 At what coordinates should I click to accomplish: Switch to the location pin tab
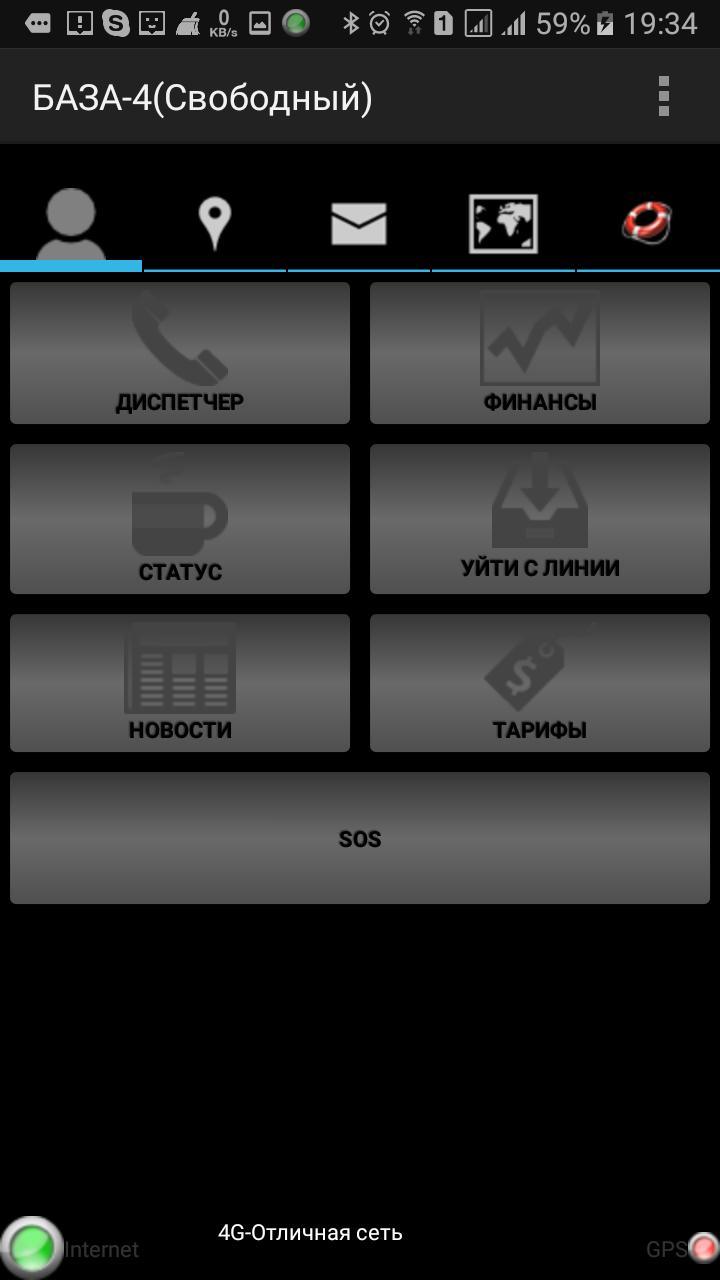(x=214, y=224)
